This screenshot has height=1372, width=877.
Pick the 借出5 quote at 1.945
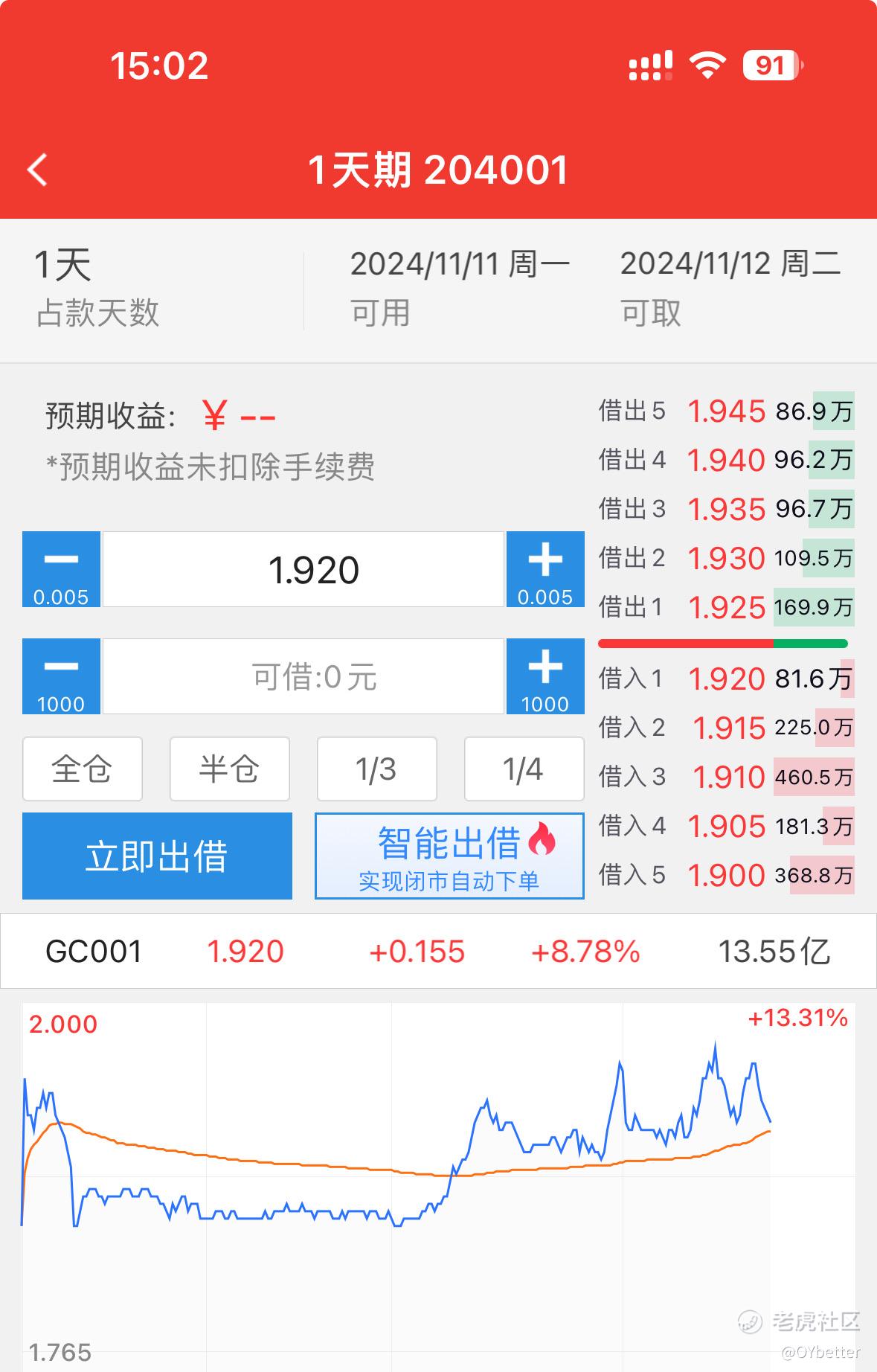(725, 411)
